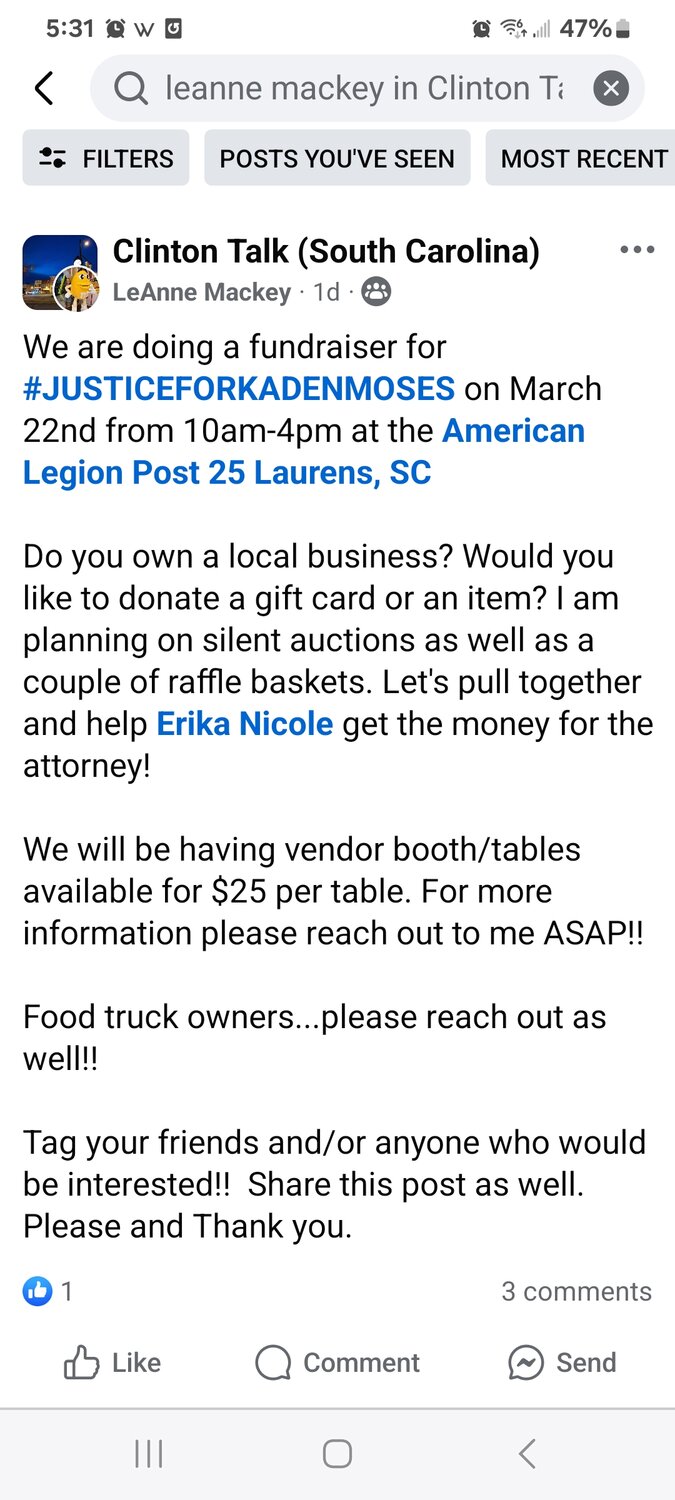Open the Clinton Talk group page
The height and width of the screenshot is (1500, 675).
[326, 251]
